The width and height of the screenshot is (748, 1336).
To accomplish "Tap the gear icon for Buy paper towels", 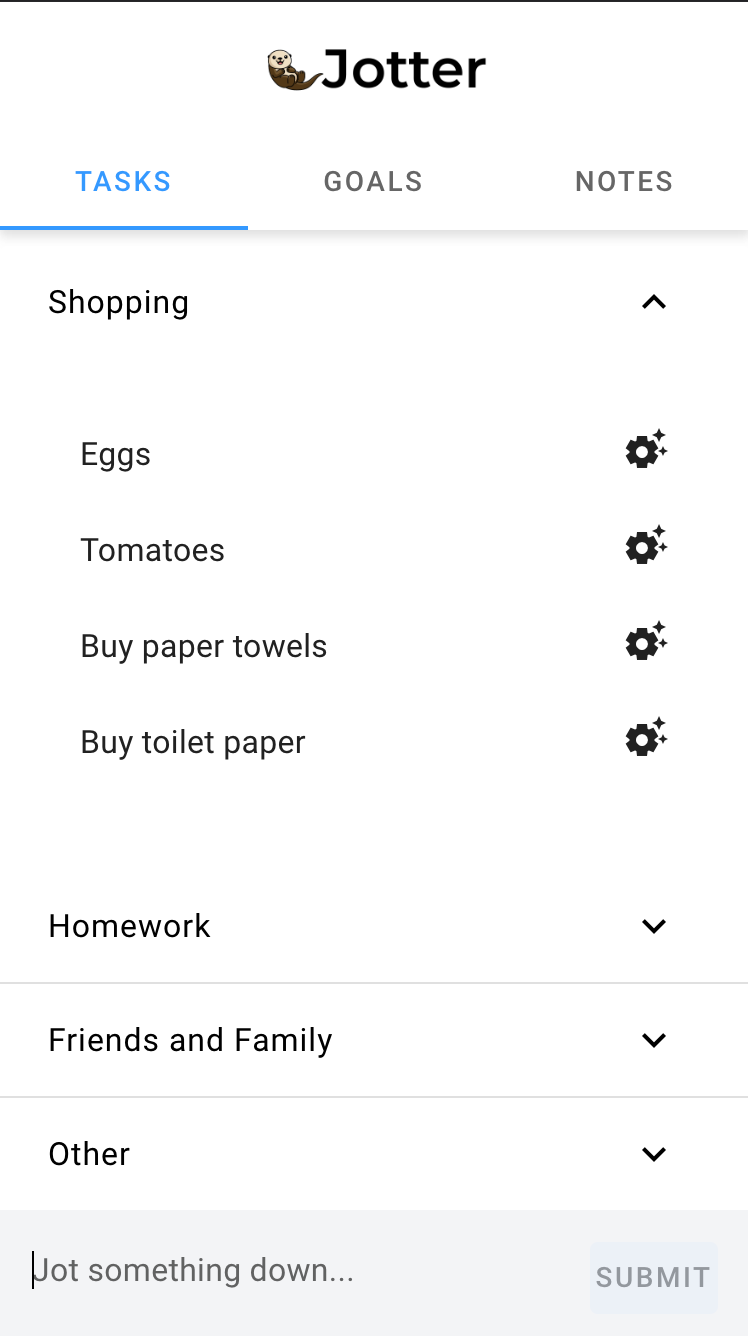I will 646,643.
